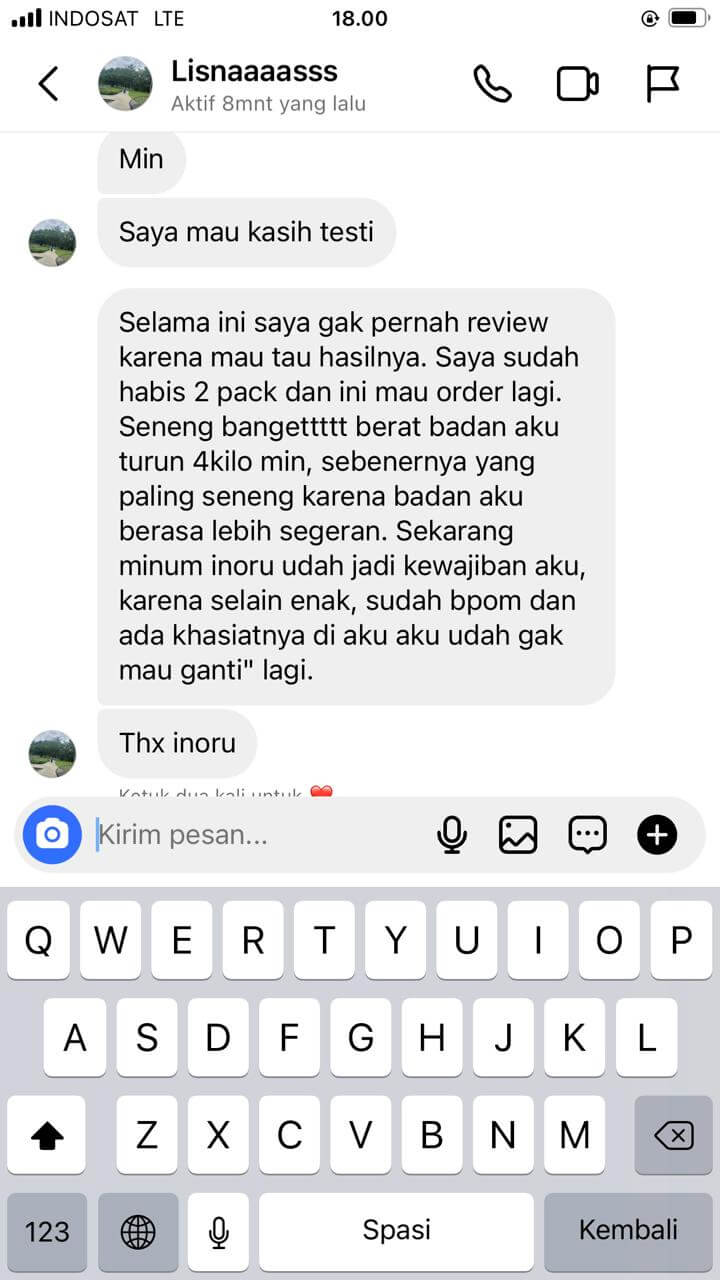Go back to the message list
Image resolution: width=720 pixels, height=1280 pixels.
(48, 85)
